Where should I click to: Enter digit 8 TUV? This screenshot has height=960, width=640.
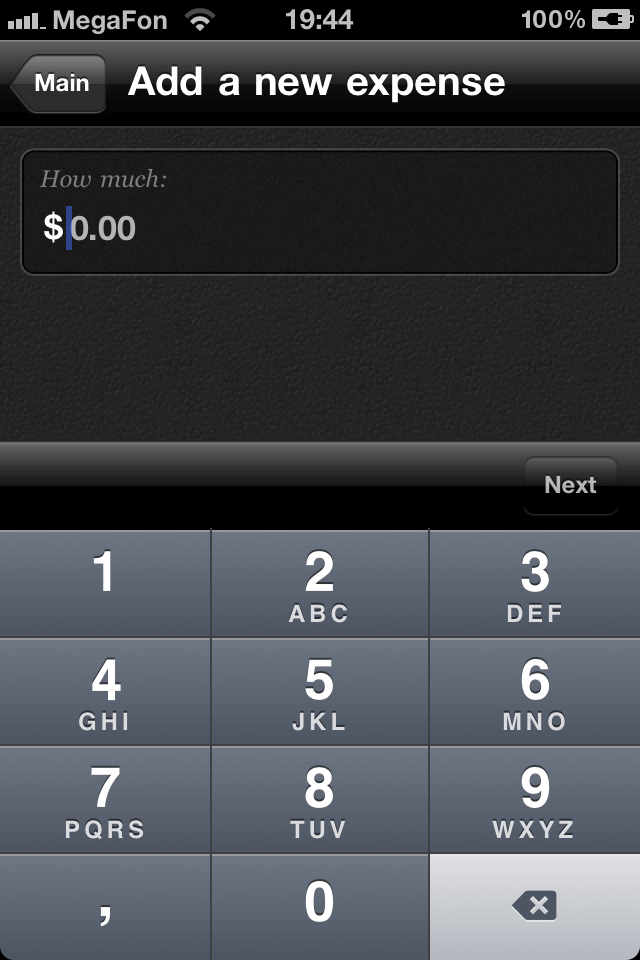tap(319, 800)
